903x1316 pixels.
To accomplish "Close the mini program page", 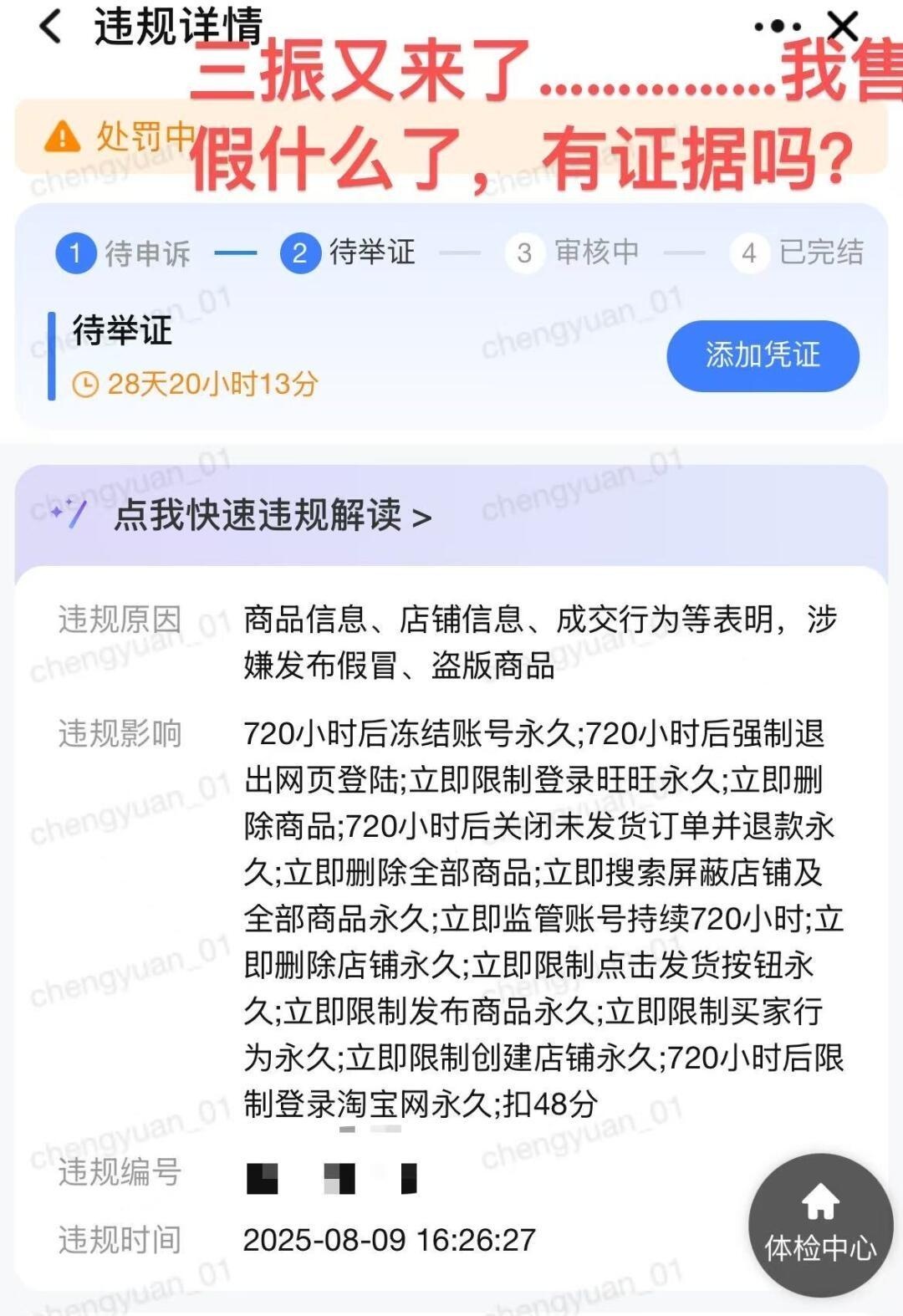I will [x=842, y=26].
